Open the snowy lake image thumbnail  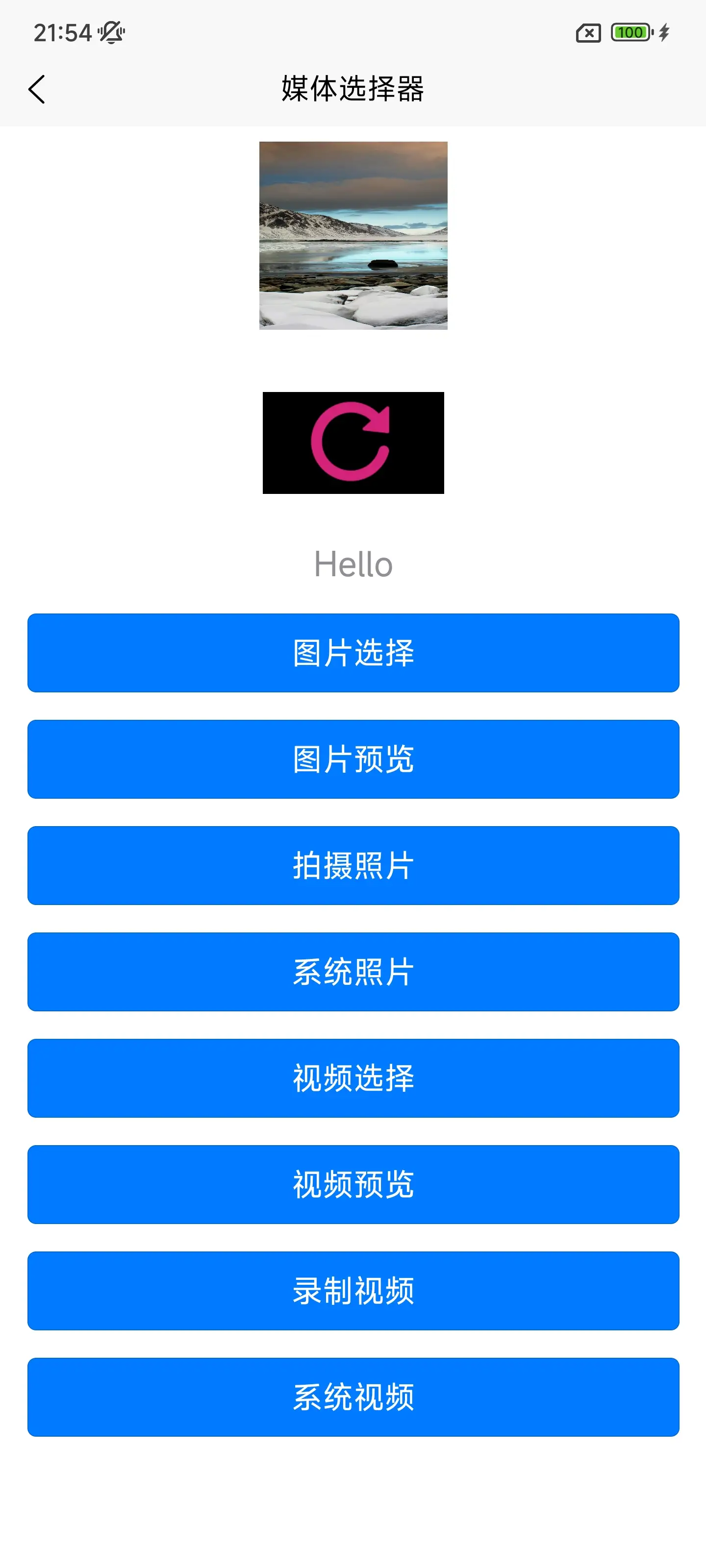353,236
